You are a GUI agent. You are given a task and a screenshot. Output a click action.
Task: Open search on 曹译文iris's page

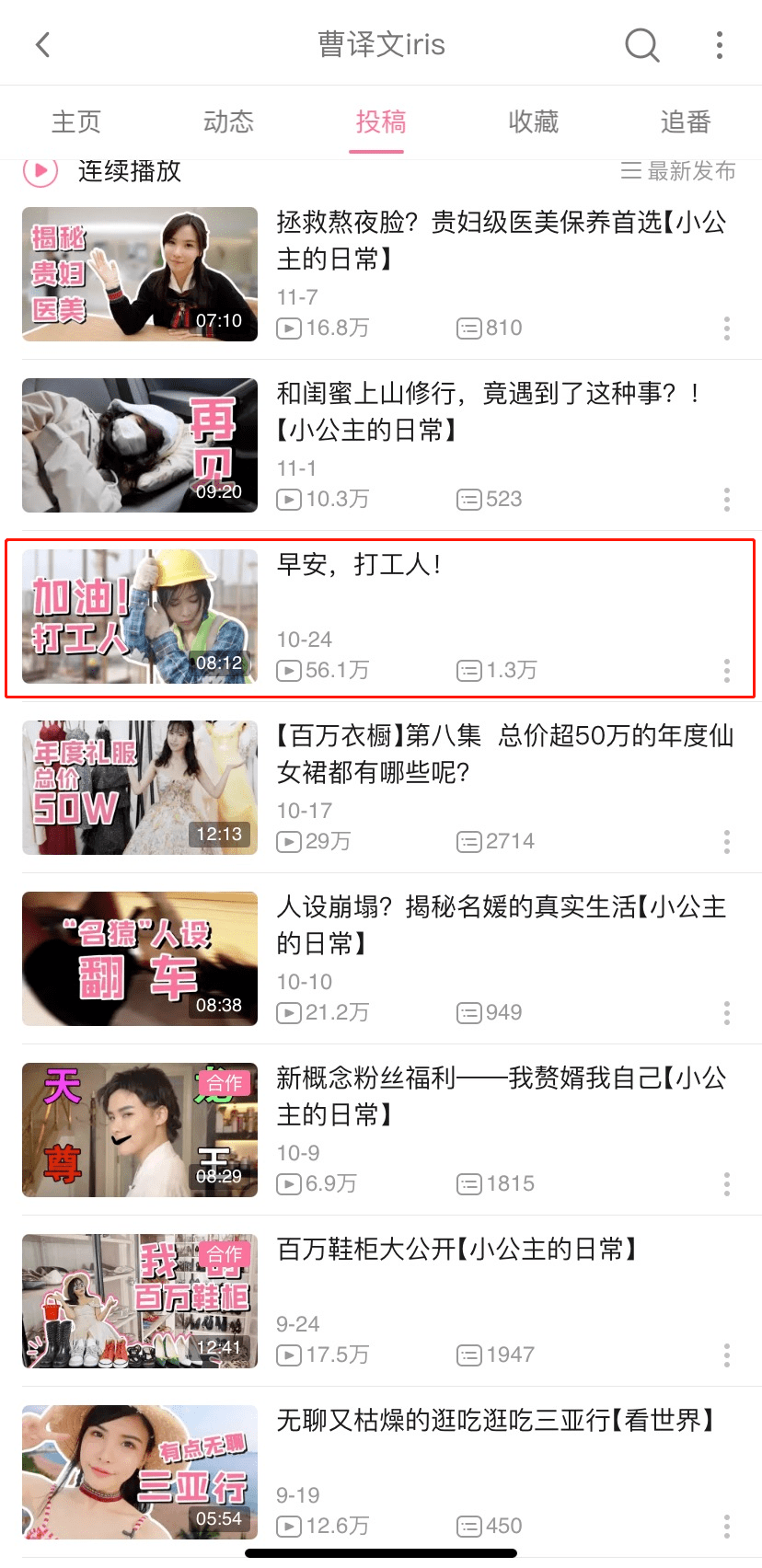[641, 44]
